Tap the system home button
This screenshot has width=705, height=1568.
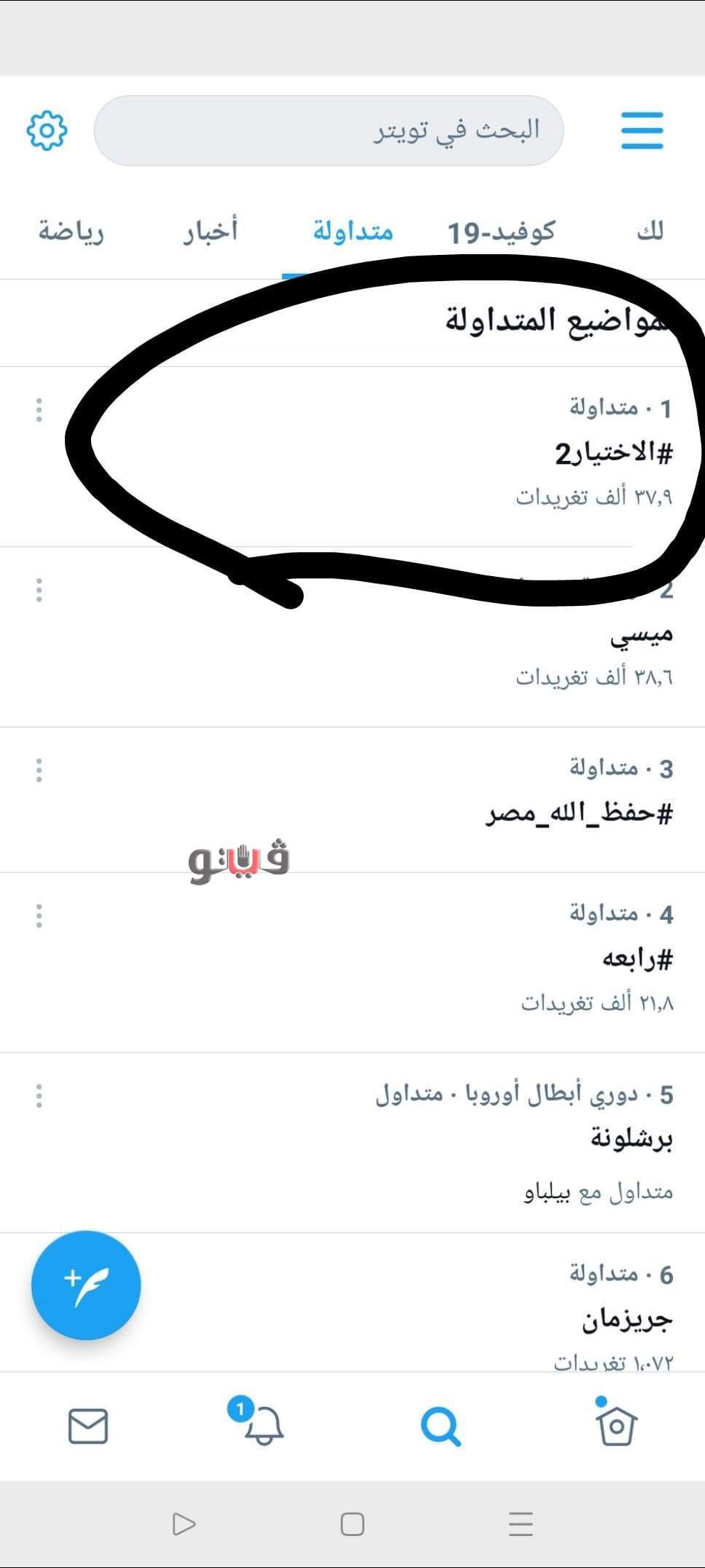(352, 1524)
